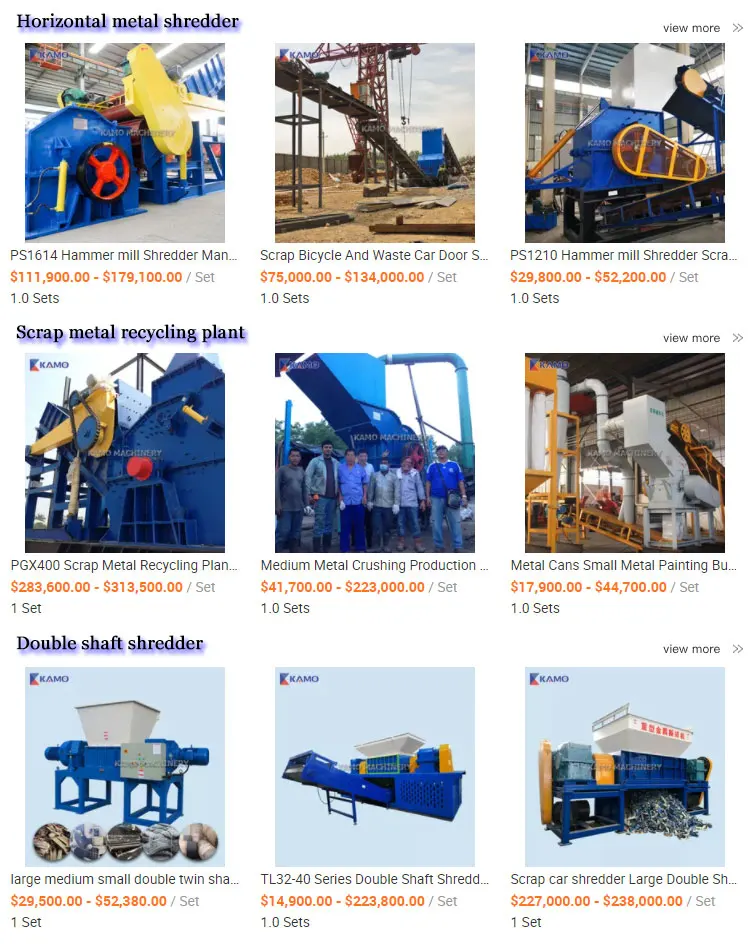This screenshot has height=945, width=750.
Task: Open the PS1210 Hammer mill Shredder product image
Action: (x=624, y=142)
